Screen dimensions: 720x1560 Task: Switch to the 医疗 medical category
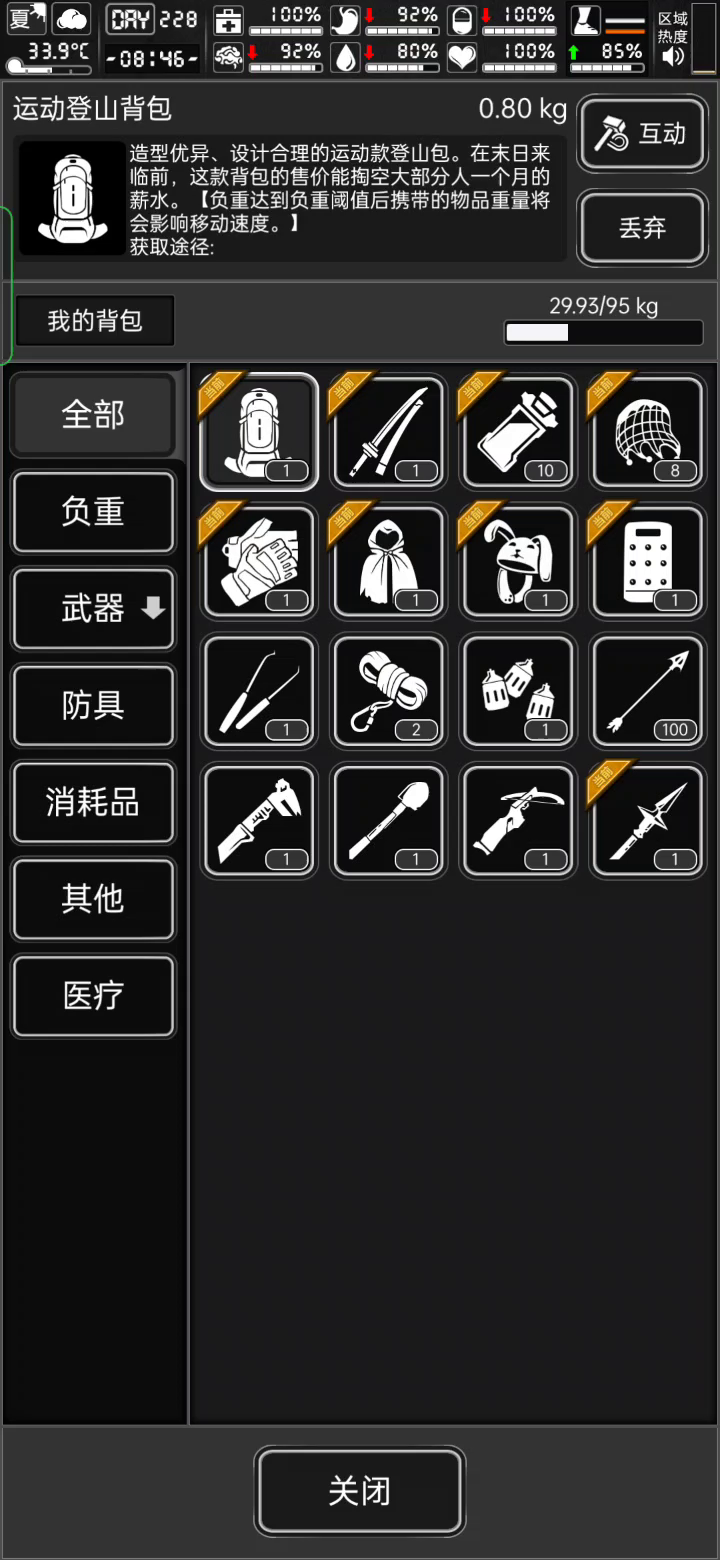coord(93,996)
